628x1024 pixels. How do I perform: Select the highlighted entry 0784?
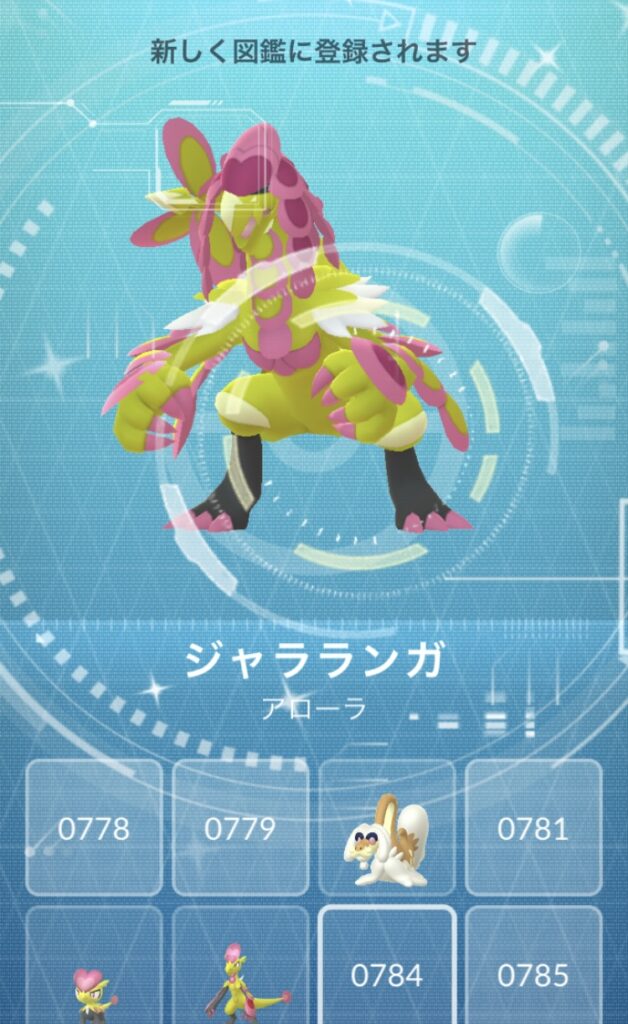pos(387,970)
